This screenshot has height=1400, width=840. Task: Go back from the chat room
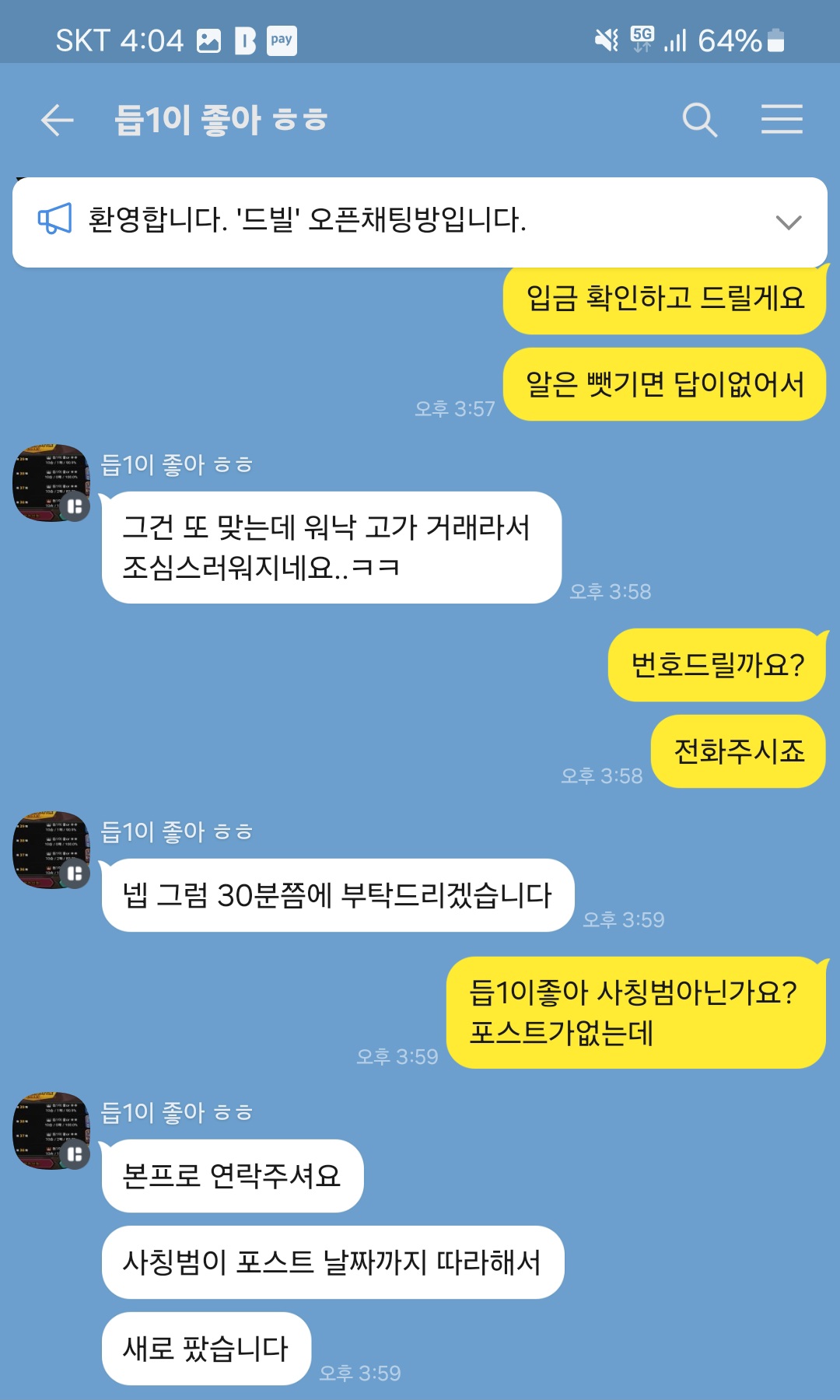click(57, 120)
